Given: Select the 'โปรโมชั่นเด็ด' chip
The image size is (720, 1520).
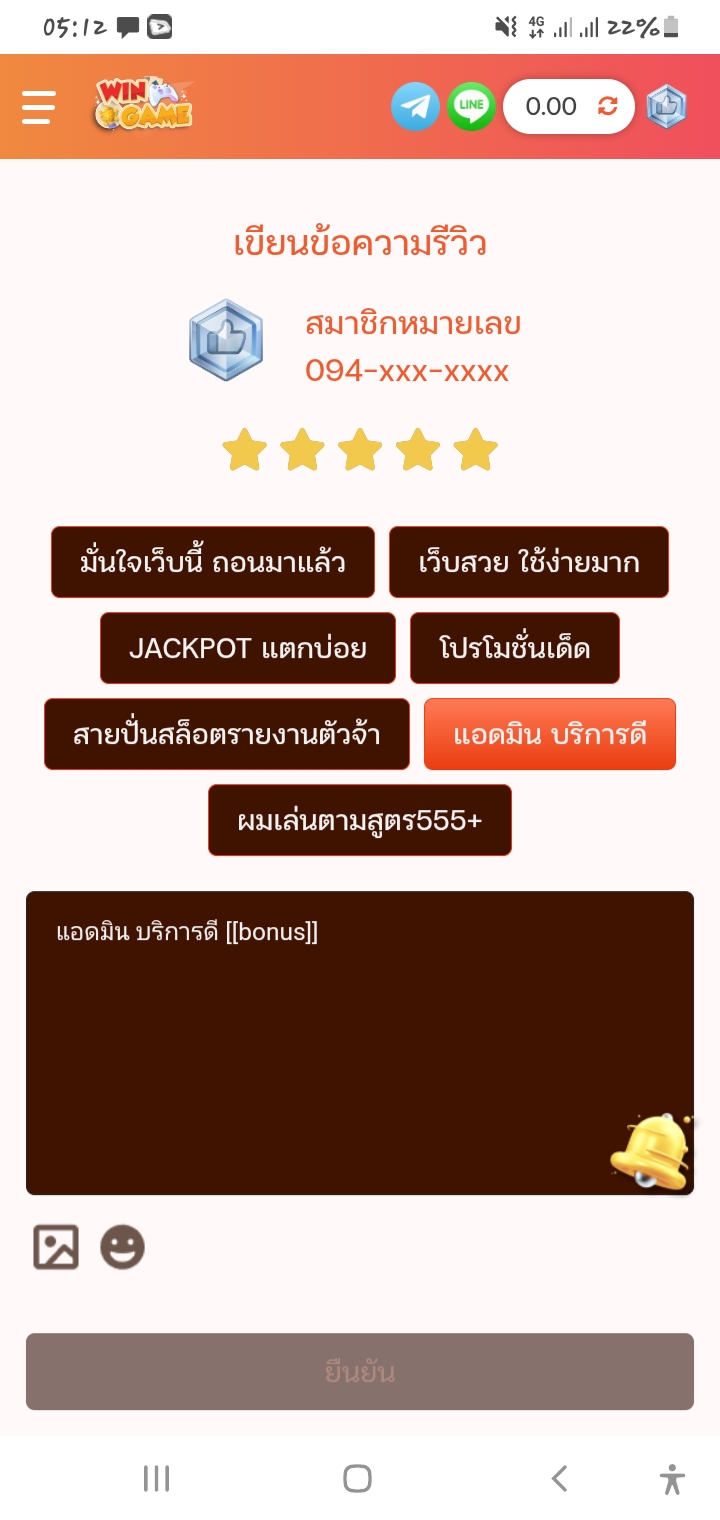Looking at the screenshot, I should (515, 648).
